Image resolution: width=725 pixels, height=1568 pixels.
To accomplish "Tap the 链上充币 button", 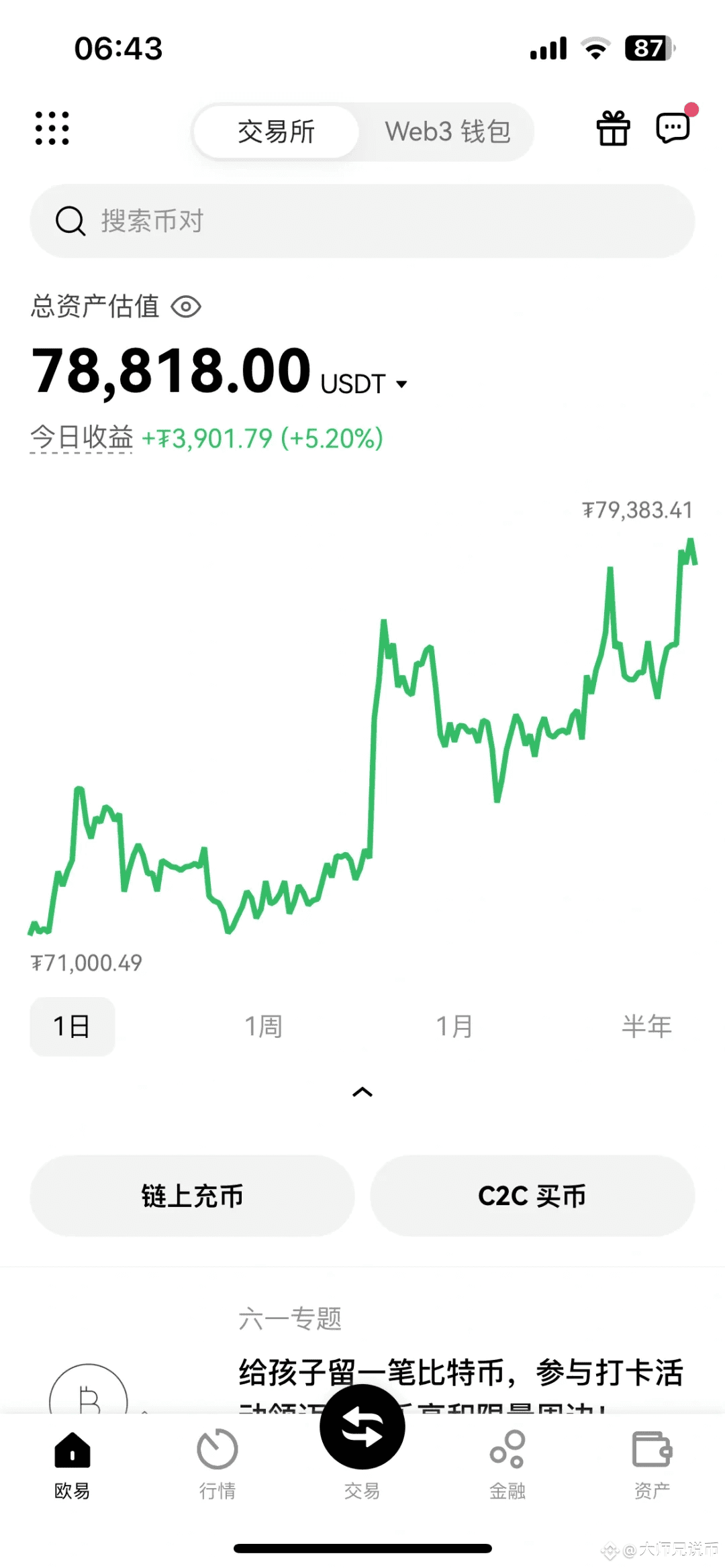I will click(193, 1196).
